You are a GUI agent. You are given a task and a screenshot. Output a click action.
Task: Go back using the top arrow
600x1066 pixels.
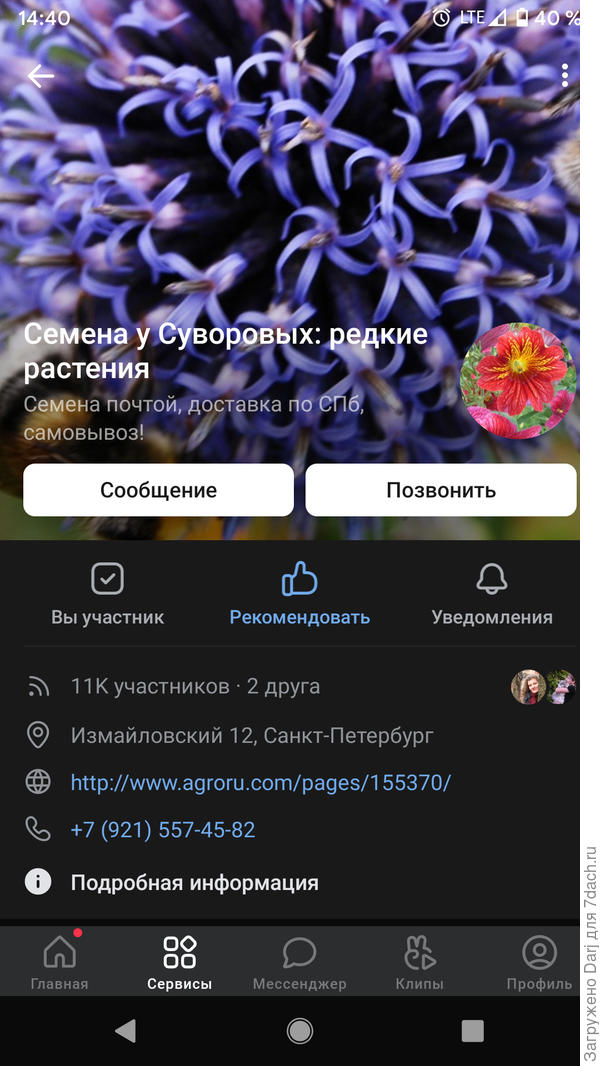coord(40,76)
